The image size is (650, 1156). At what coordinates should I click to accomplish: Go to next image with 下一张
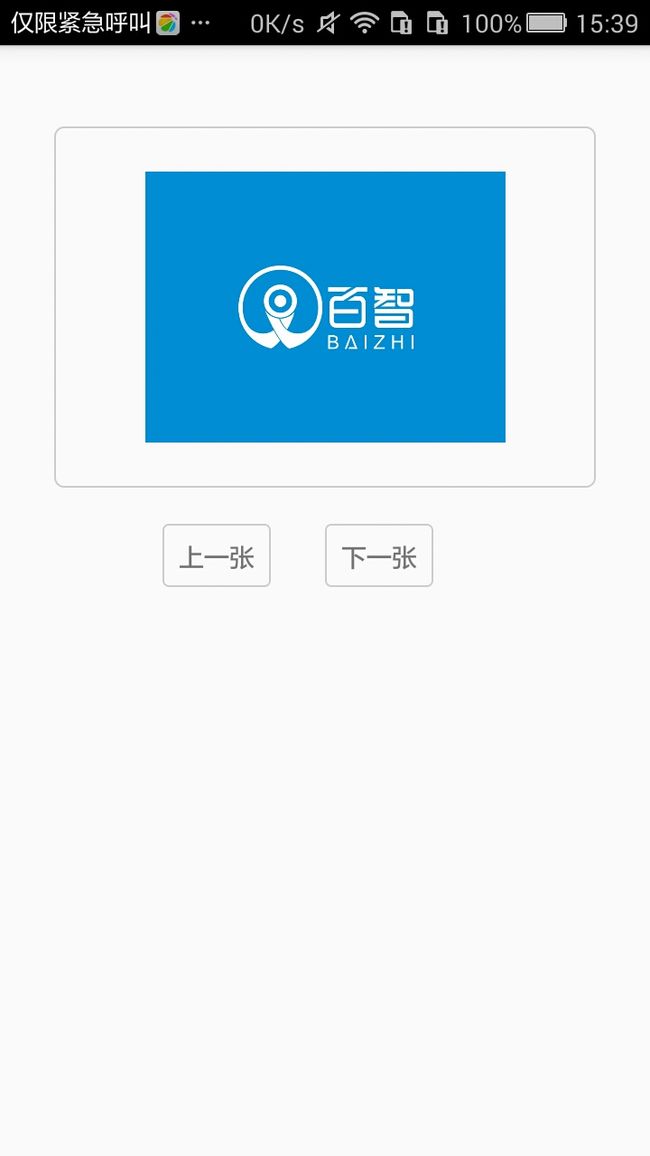(379, 556)
